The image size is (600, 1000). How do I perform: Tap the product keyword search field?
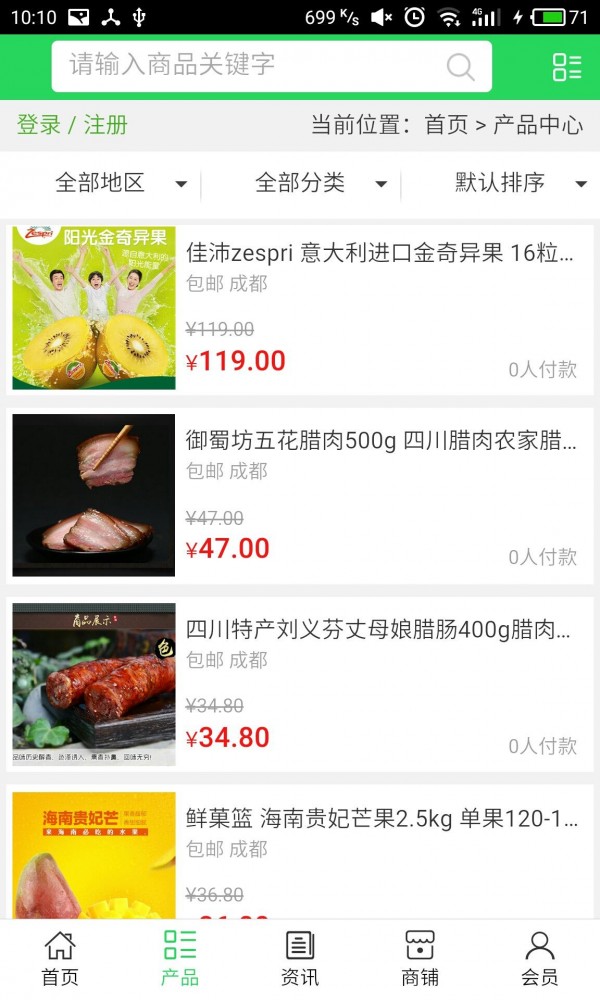click(x=250, y=66)
